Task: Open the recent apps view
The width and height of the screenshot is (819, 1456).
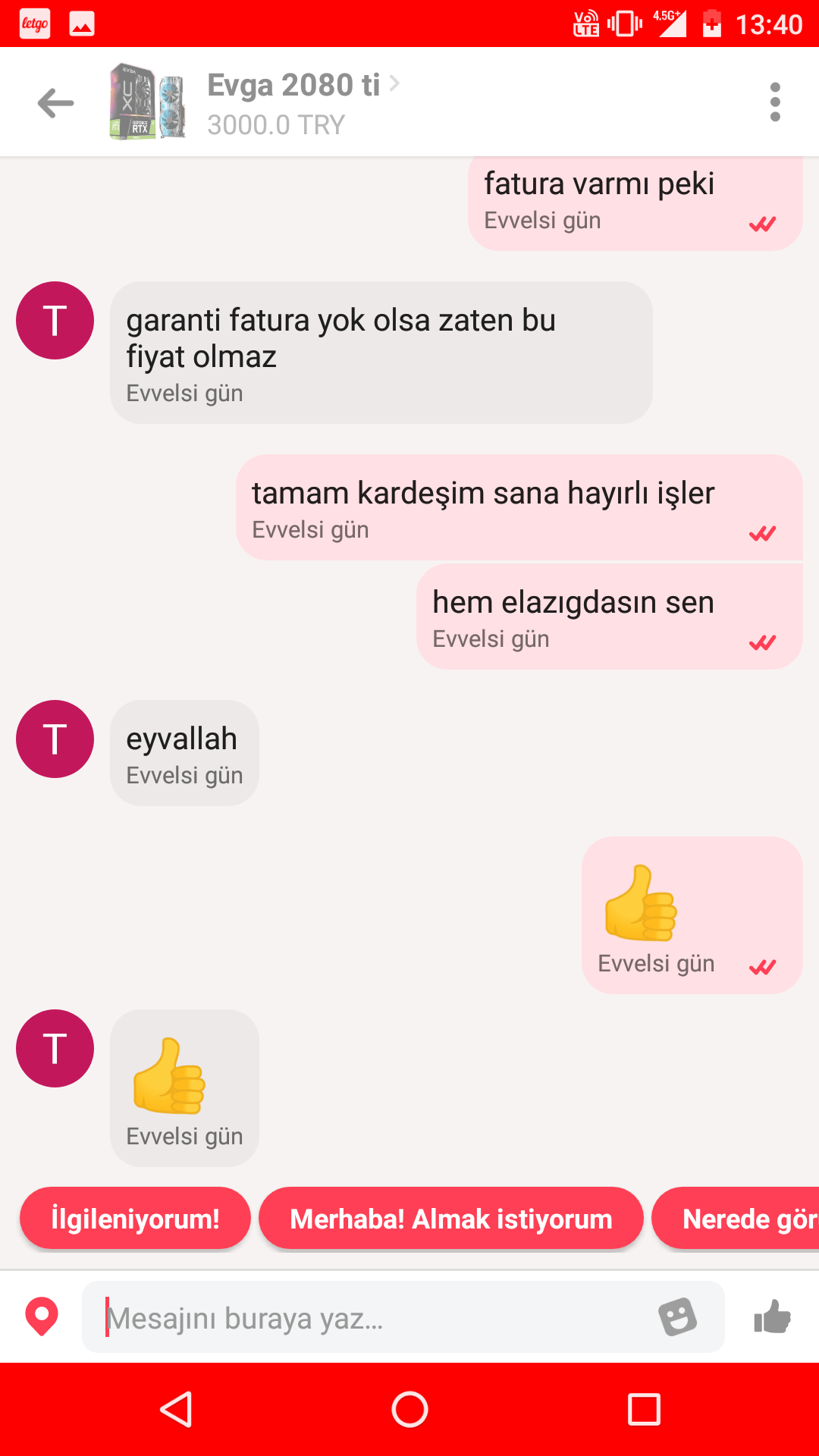Action: pyautogui.click(x=644, y=1410)
